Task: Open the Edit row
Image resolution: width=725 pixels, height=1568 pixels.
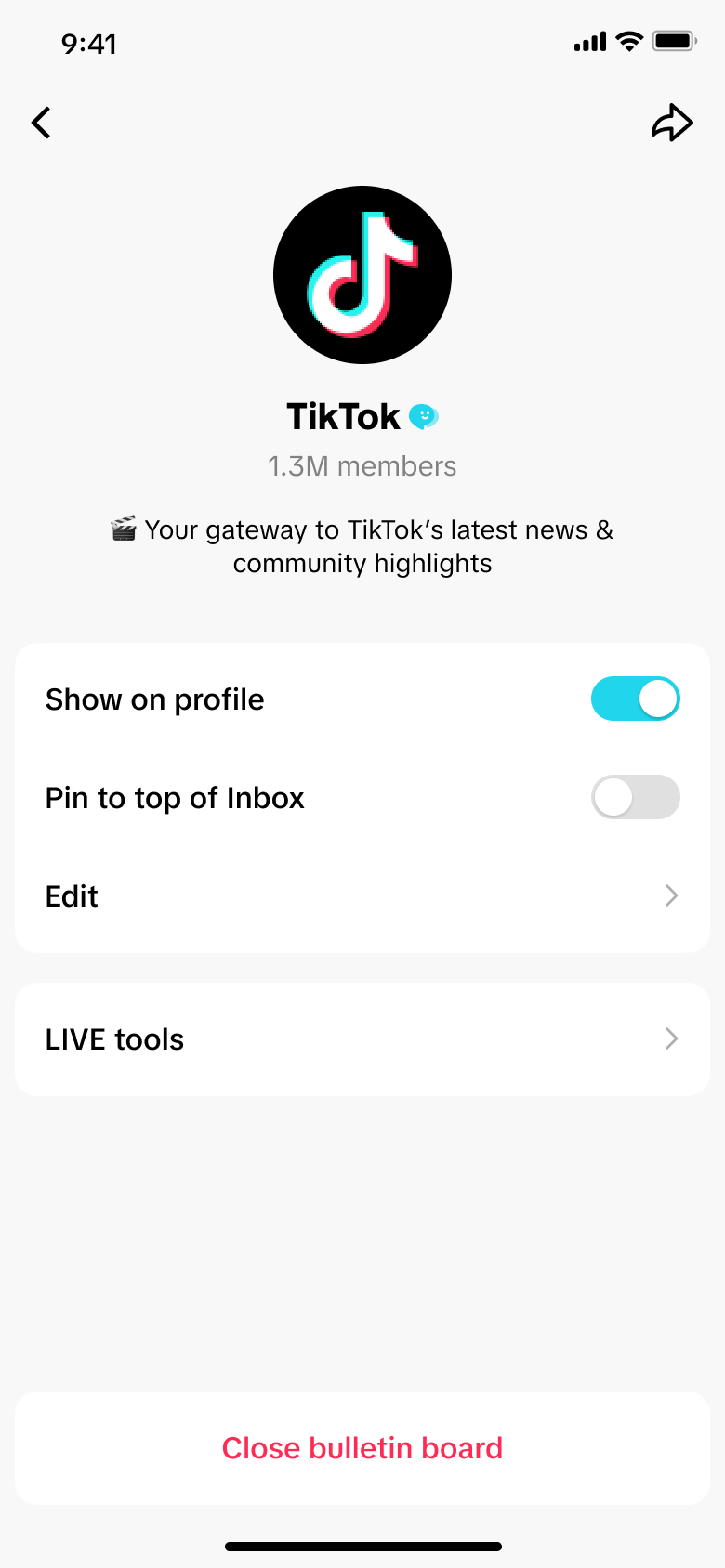Action: (x=362, y=896)
